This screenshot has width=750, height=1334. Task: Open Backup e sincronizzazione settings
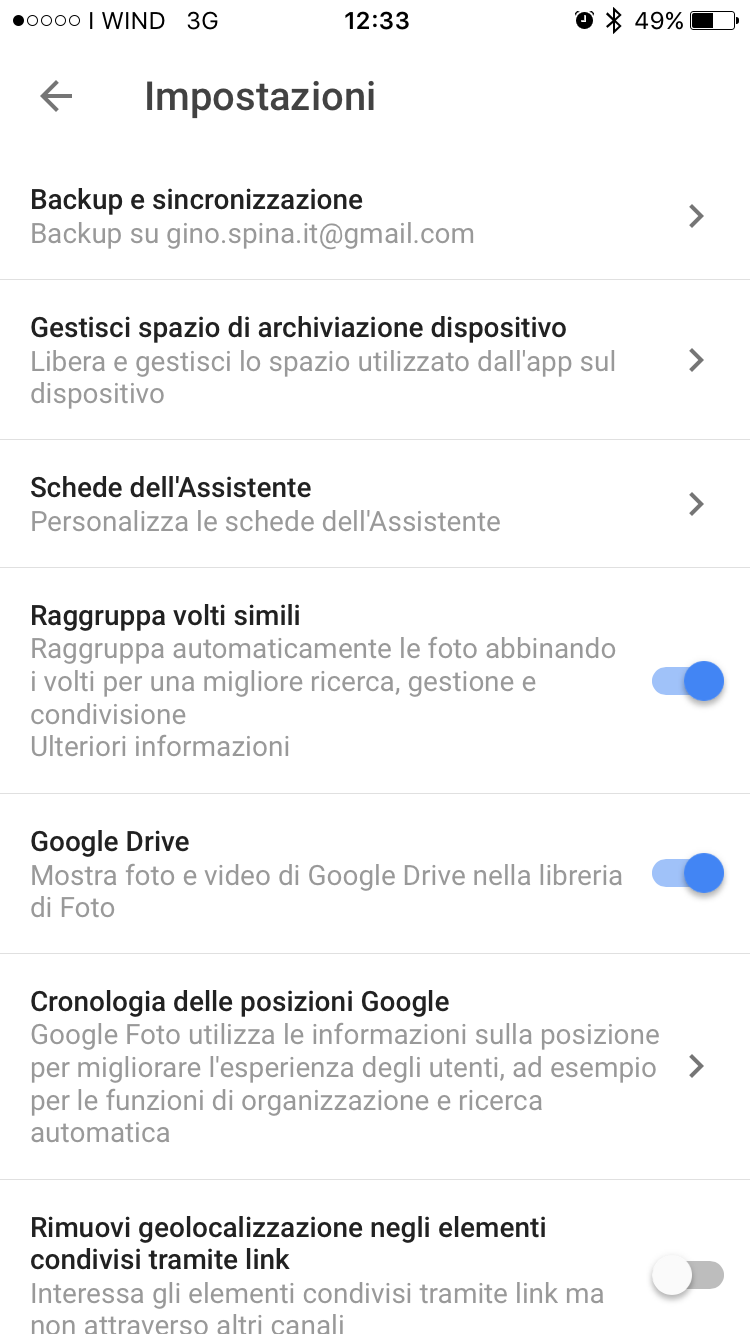click(360, 216)
